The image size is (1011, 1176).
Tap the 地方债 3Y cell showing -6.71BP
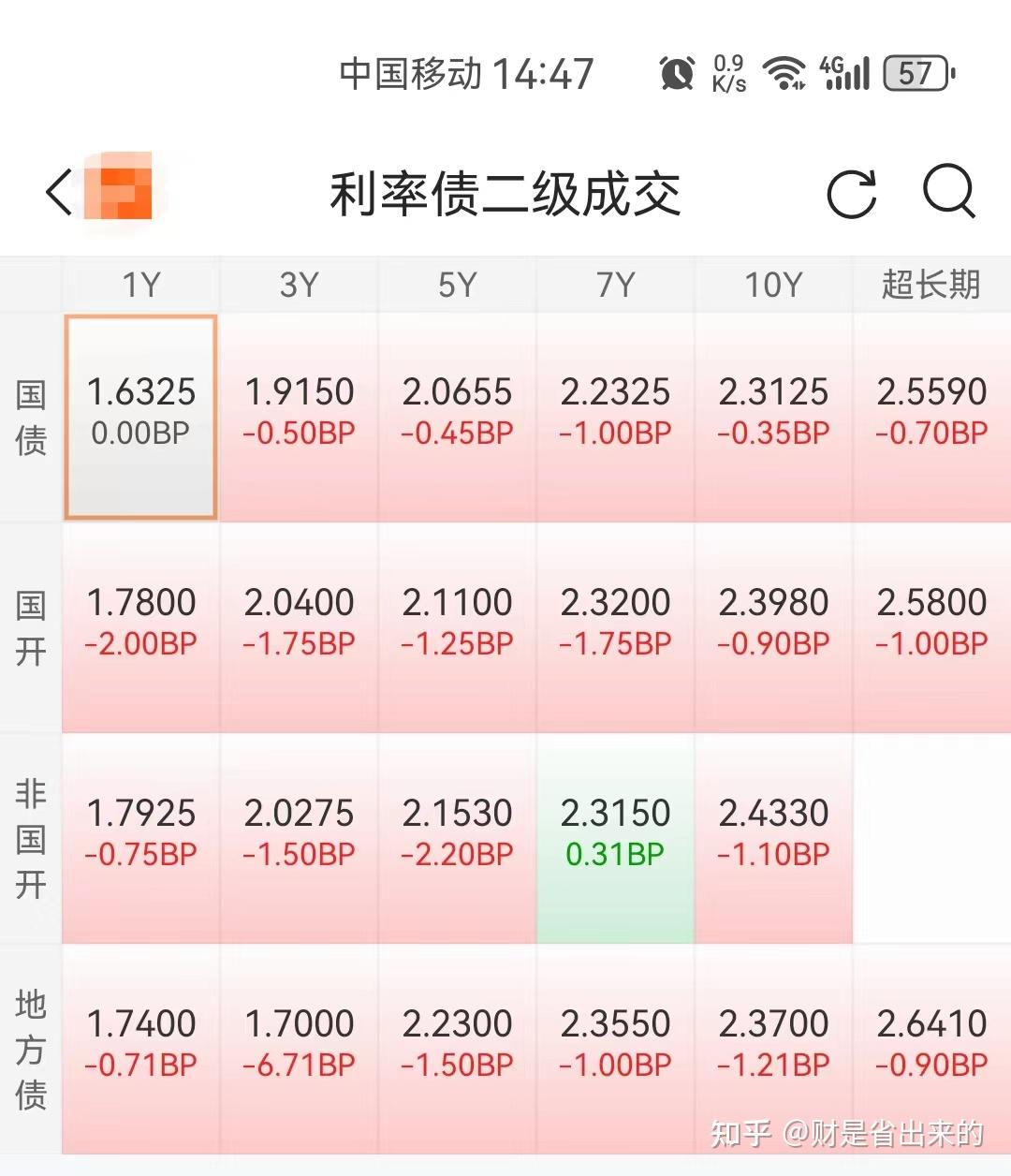[x=298, y=1041]
